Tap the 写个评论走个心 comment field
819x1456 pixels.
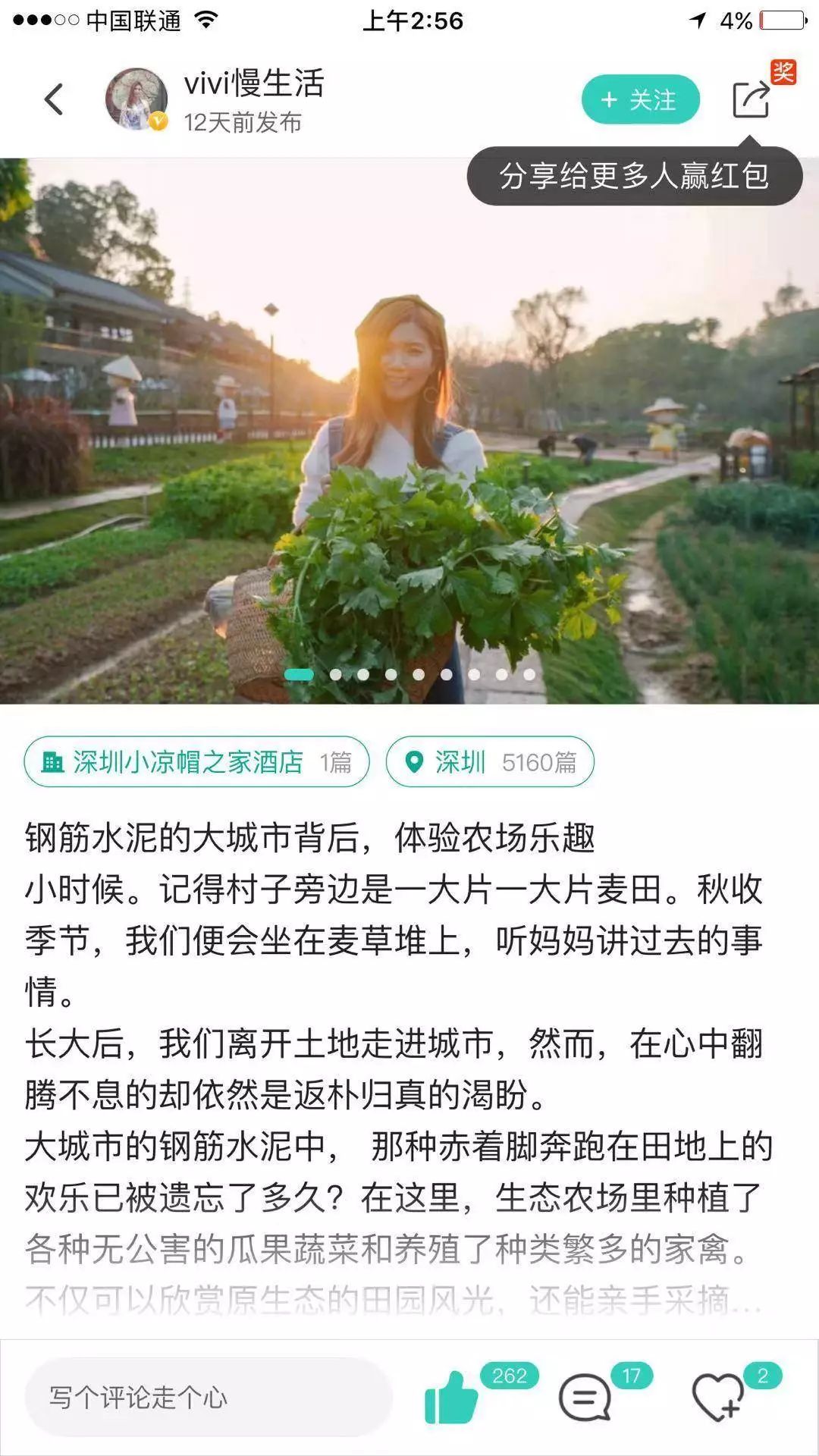(209, 1397)
